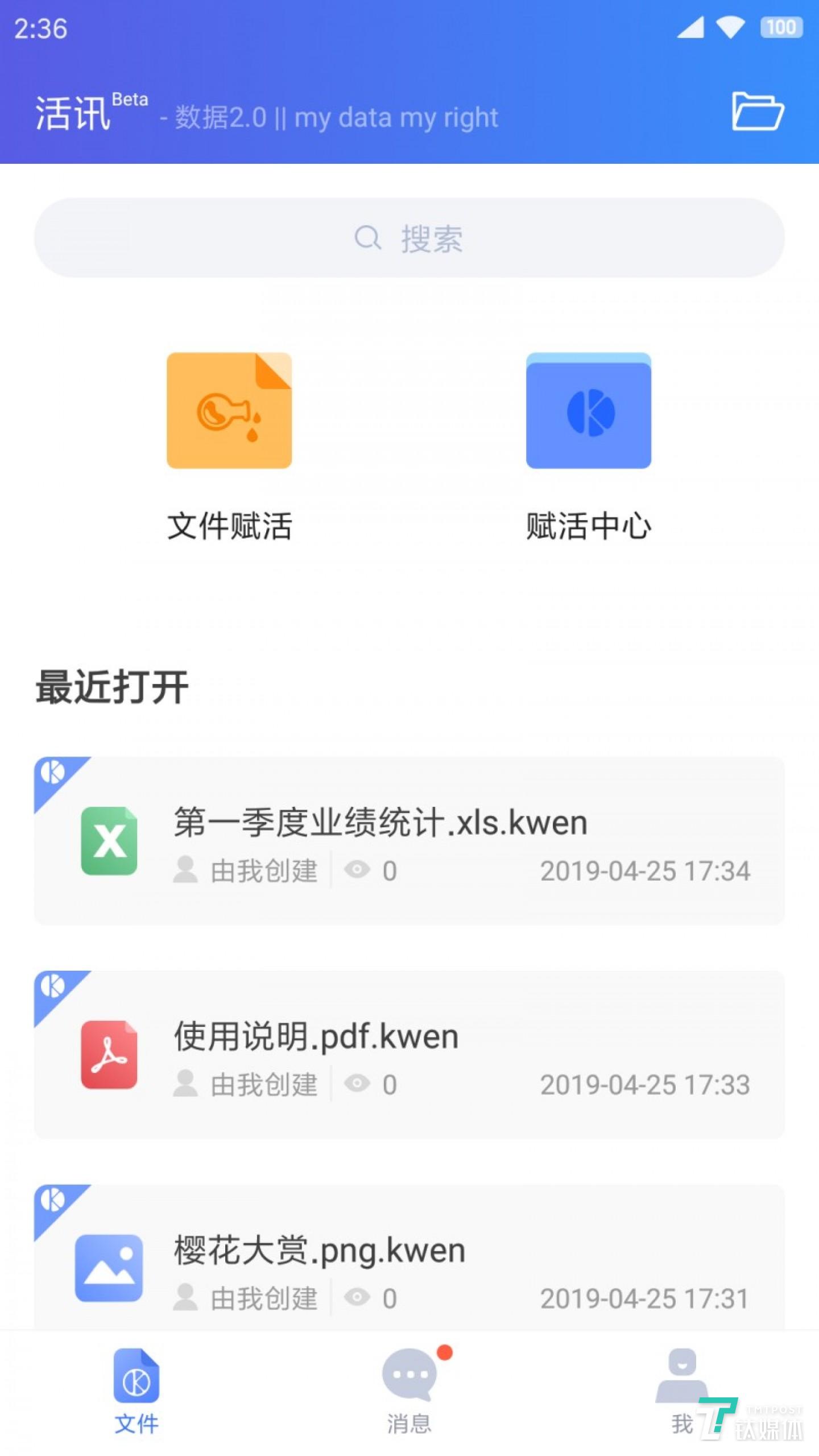Open 使用说明.pdf.kwen file
Screen dimensions: 819x1456
[409, 1054]
